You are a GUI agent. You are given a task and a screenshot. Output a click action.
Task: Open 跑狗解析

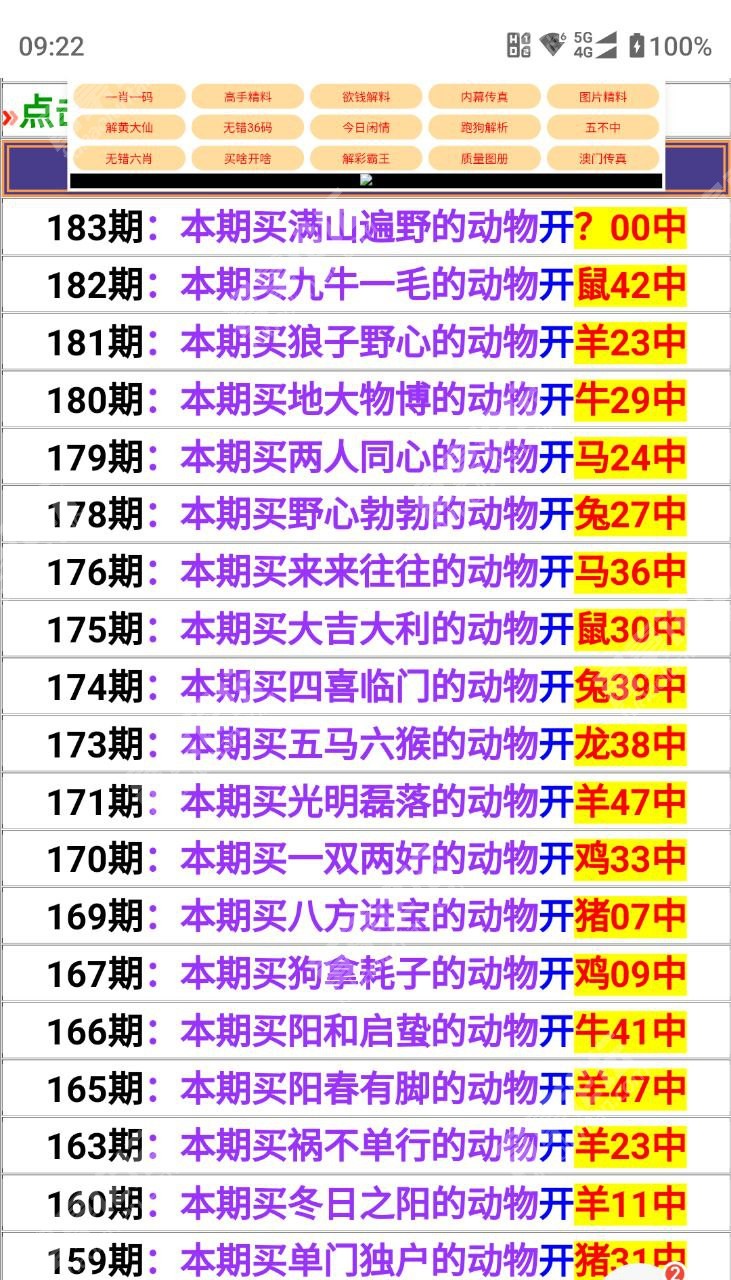tap(484, 127)
